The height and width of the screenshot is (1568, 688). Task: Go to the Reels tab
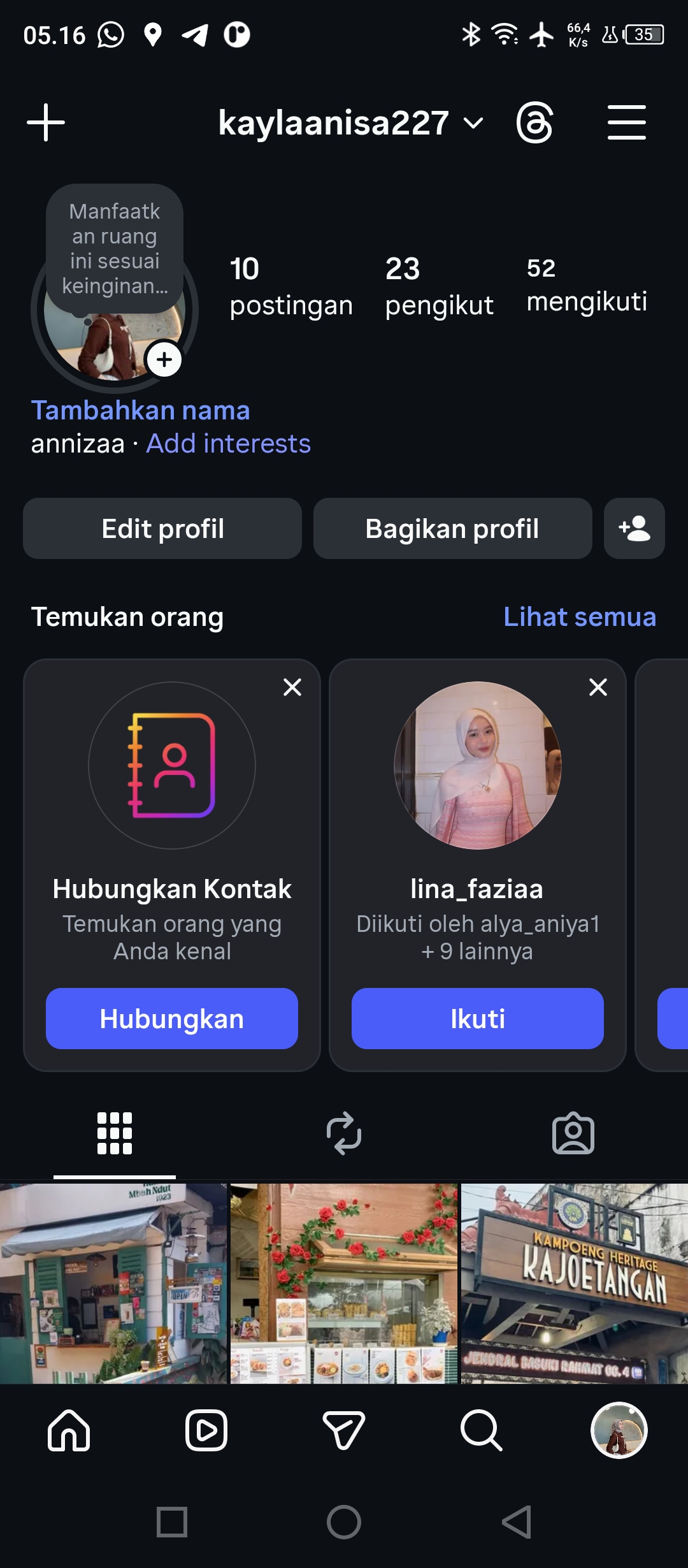pyautogui.click(x=206, y=1430)
